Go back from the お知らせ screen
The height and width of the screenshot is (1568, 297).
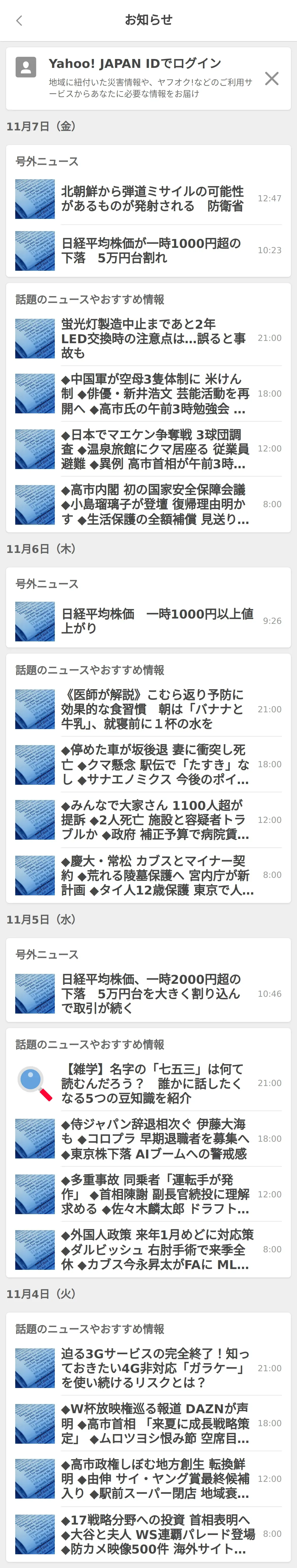(x=19, y=21)
